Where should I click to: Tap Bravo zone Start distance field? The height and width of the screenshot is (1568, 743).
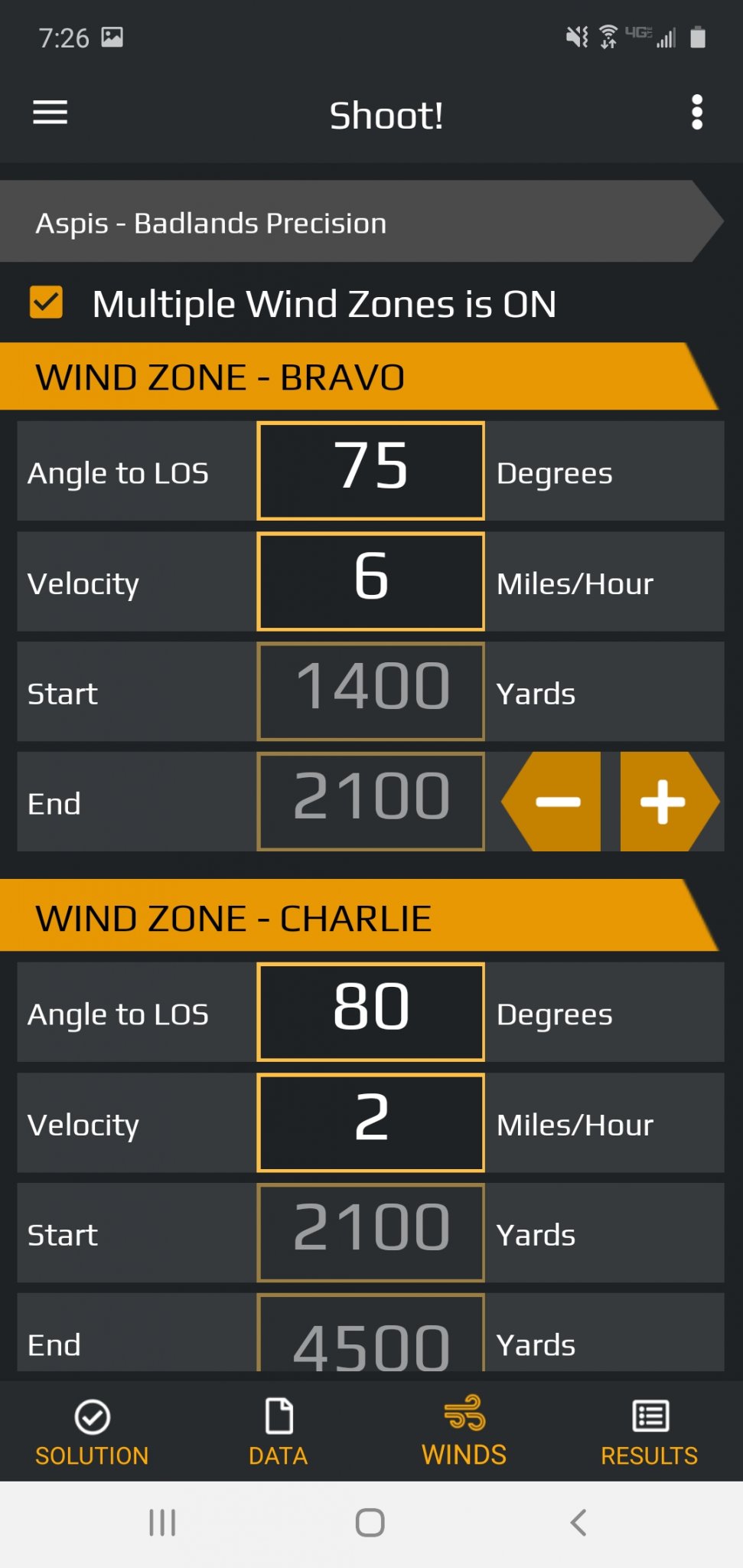pyautogui.click(x=371, y=691)
